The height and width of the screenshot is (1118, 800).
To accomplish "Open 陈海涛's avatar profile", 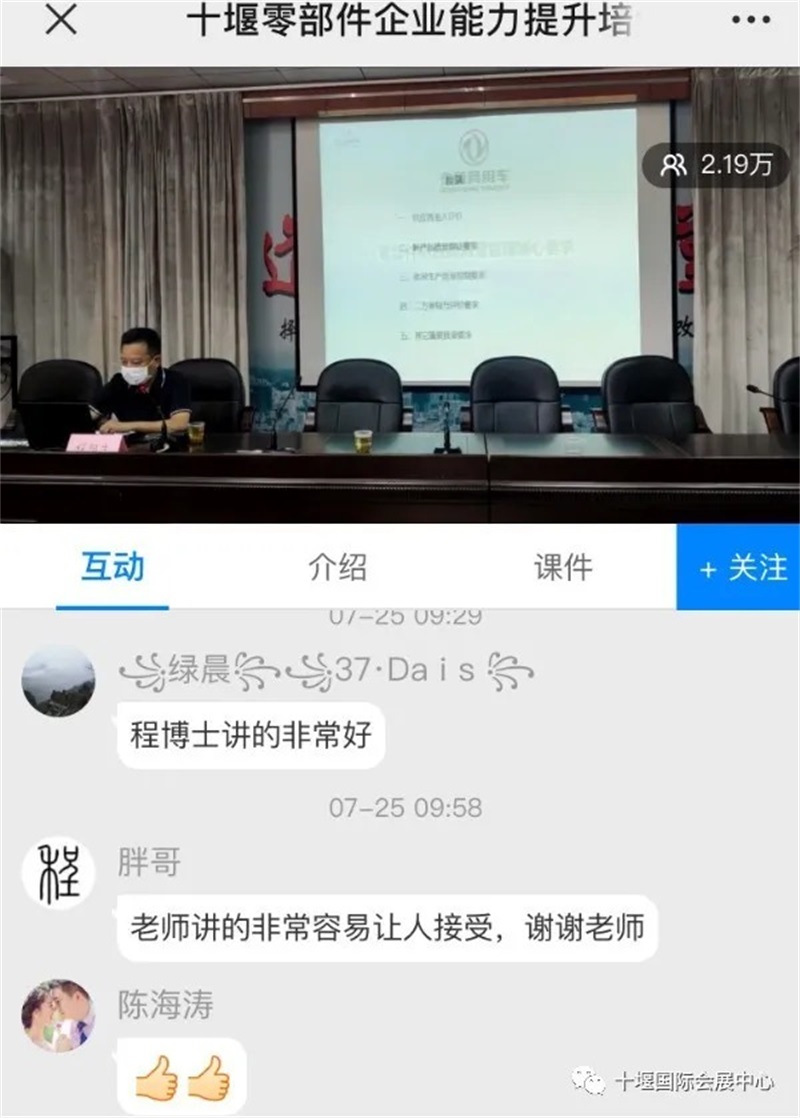I will coord(58,1014).
